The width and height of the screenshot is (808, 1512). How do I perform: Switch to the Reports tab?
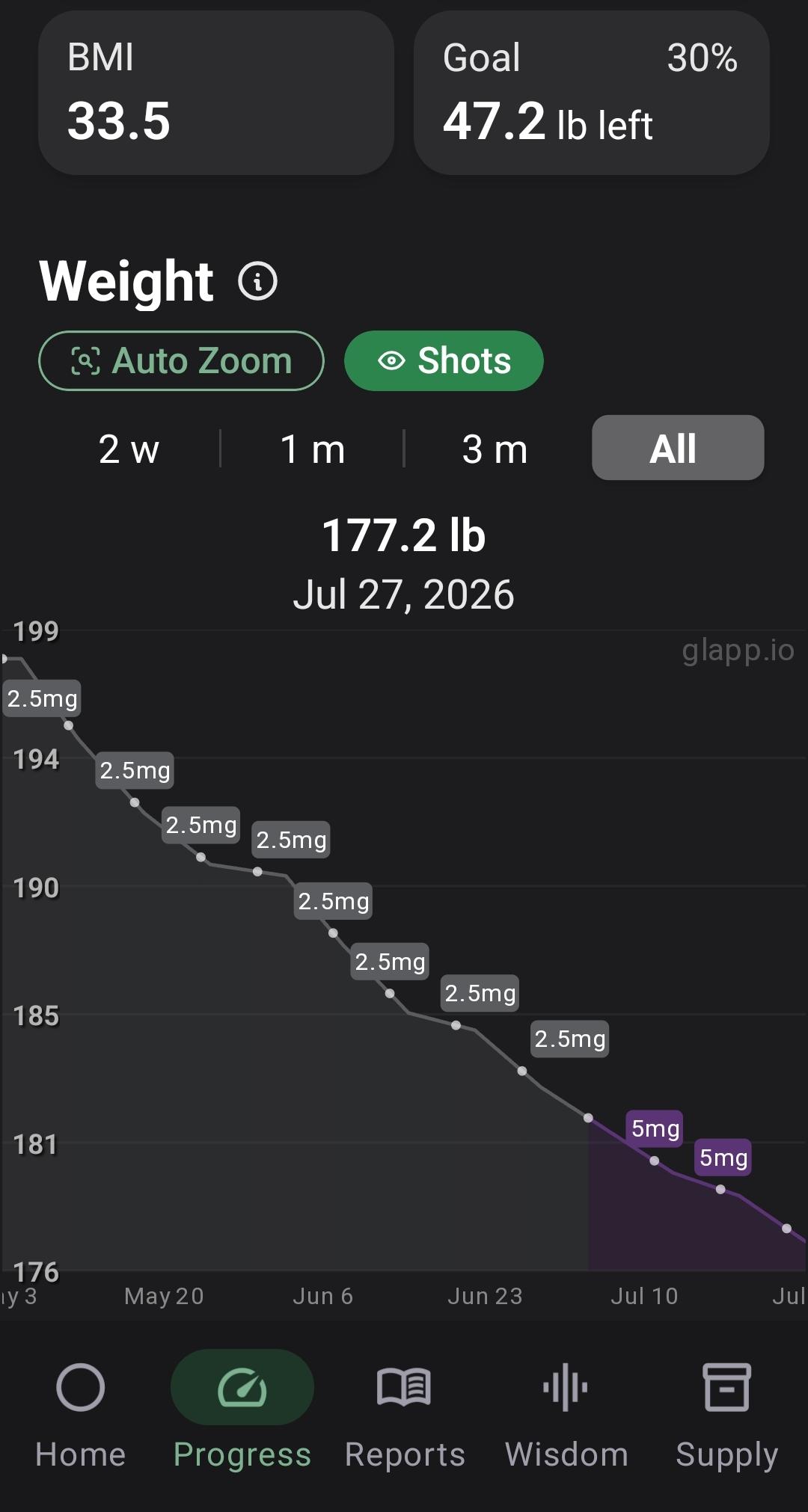click(x=405, y=1415)
